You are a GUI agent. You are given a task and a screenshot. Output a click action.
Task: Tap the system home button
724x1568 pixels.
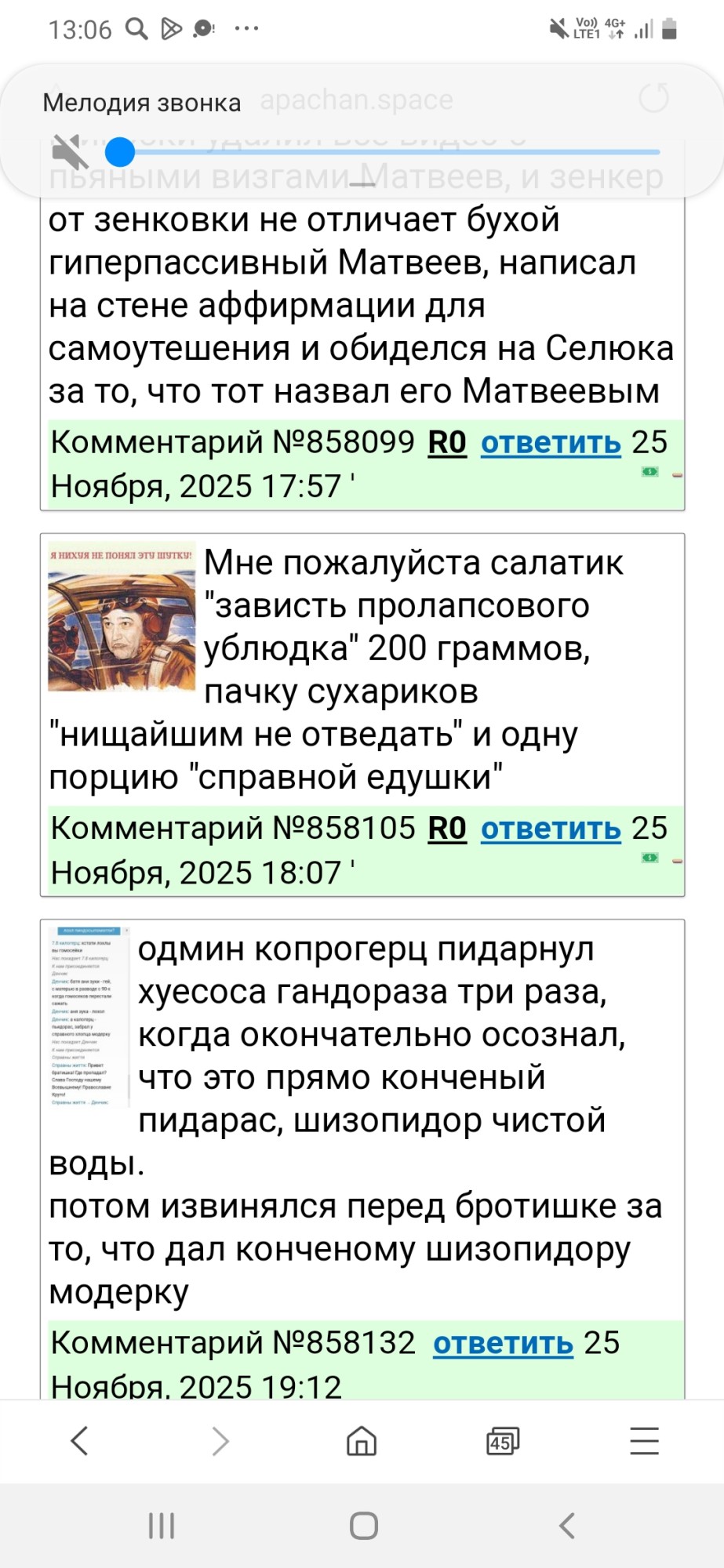(x=363, y=1526)
